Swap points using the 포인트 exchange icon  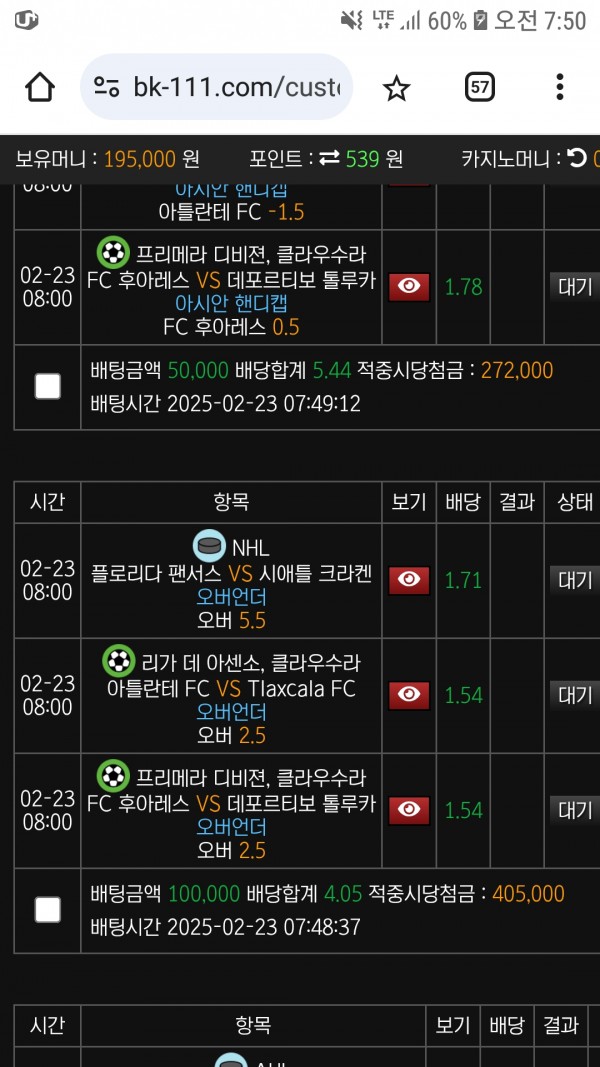tap(329, 159)
